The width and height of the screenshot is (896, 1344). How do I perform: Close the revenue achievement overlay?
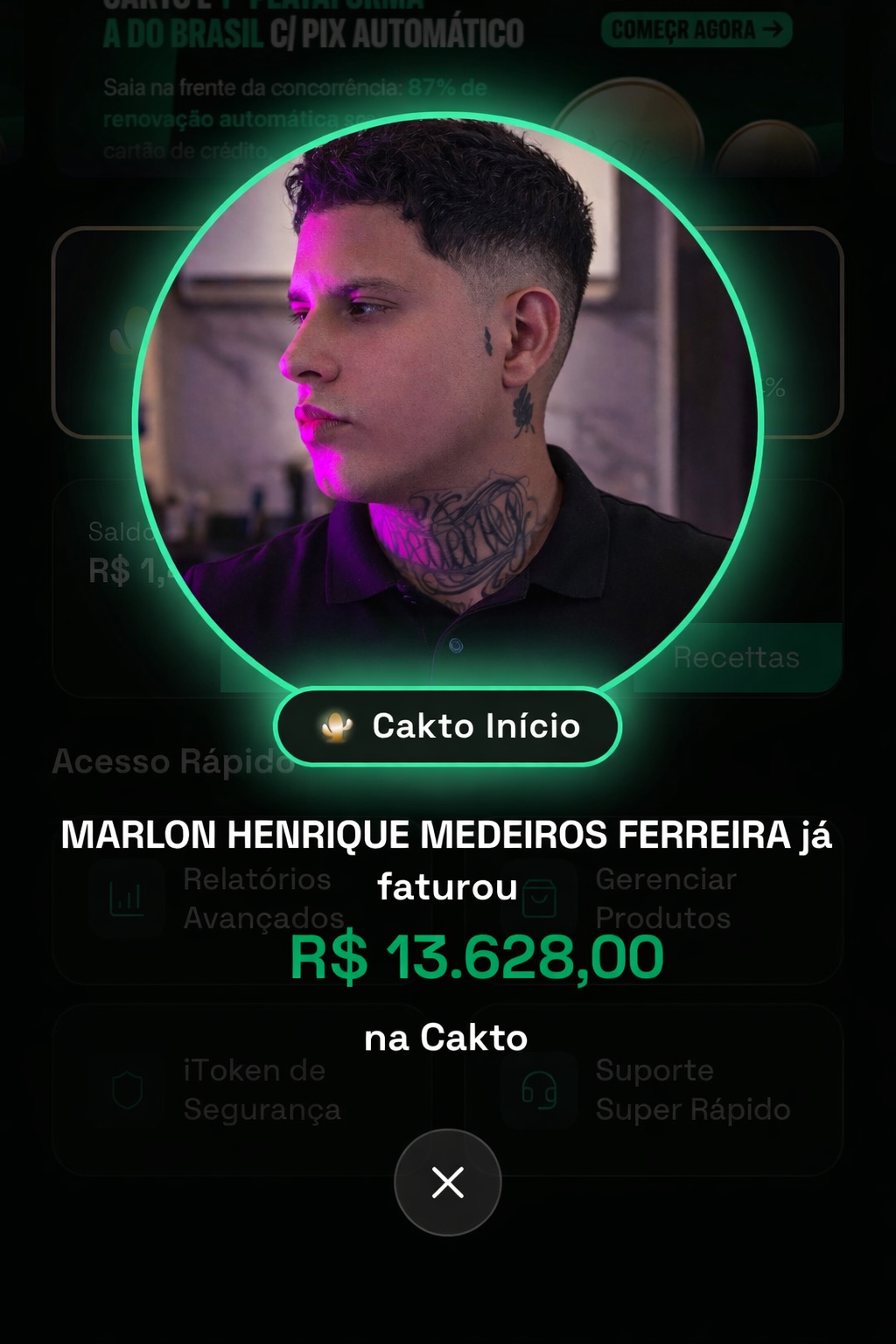[447, 1182]
